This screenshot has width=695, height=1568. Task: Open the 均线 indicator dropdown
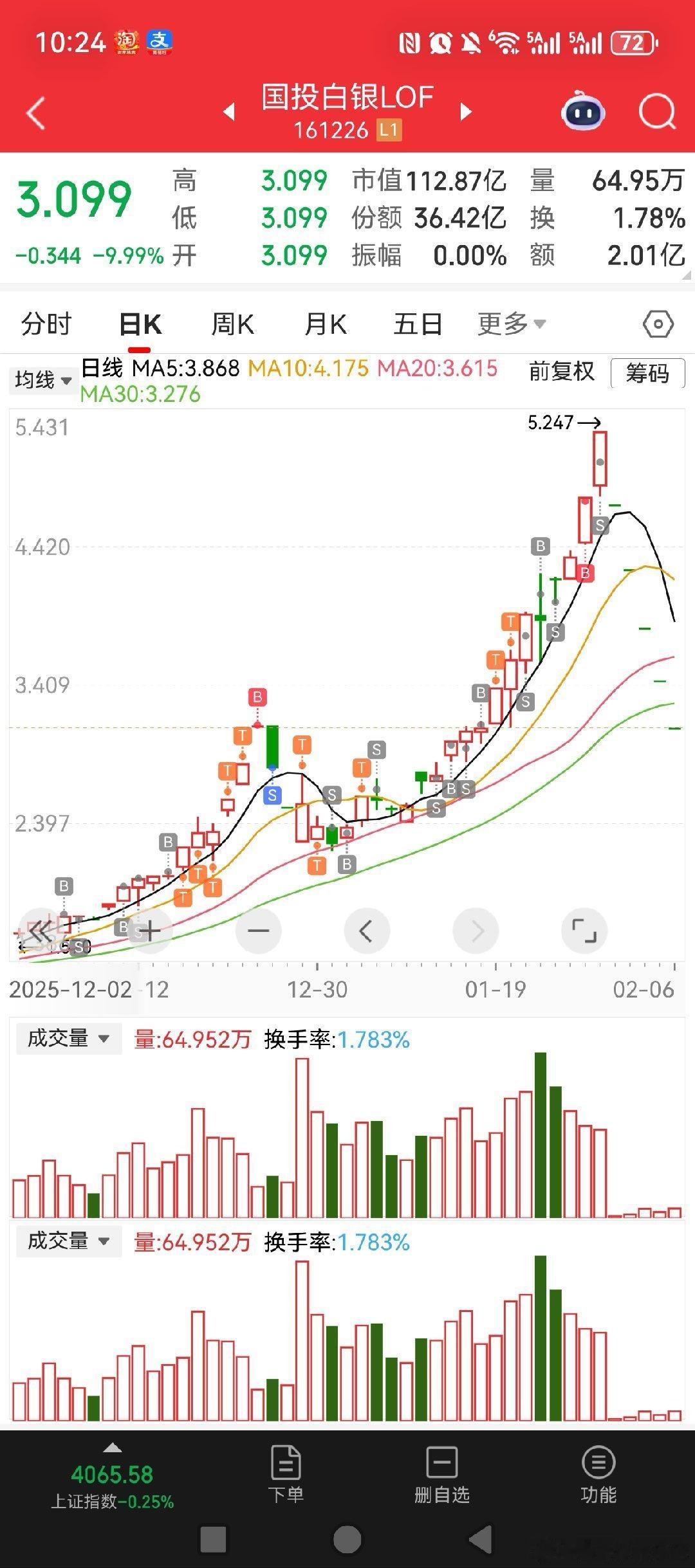point(43,380)
